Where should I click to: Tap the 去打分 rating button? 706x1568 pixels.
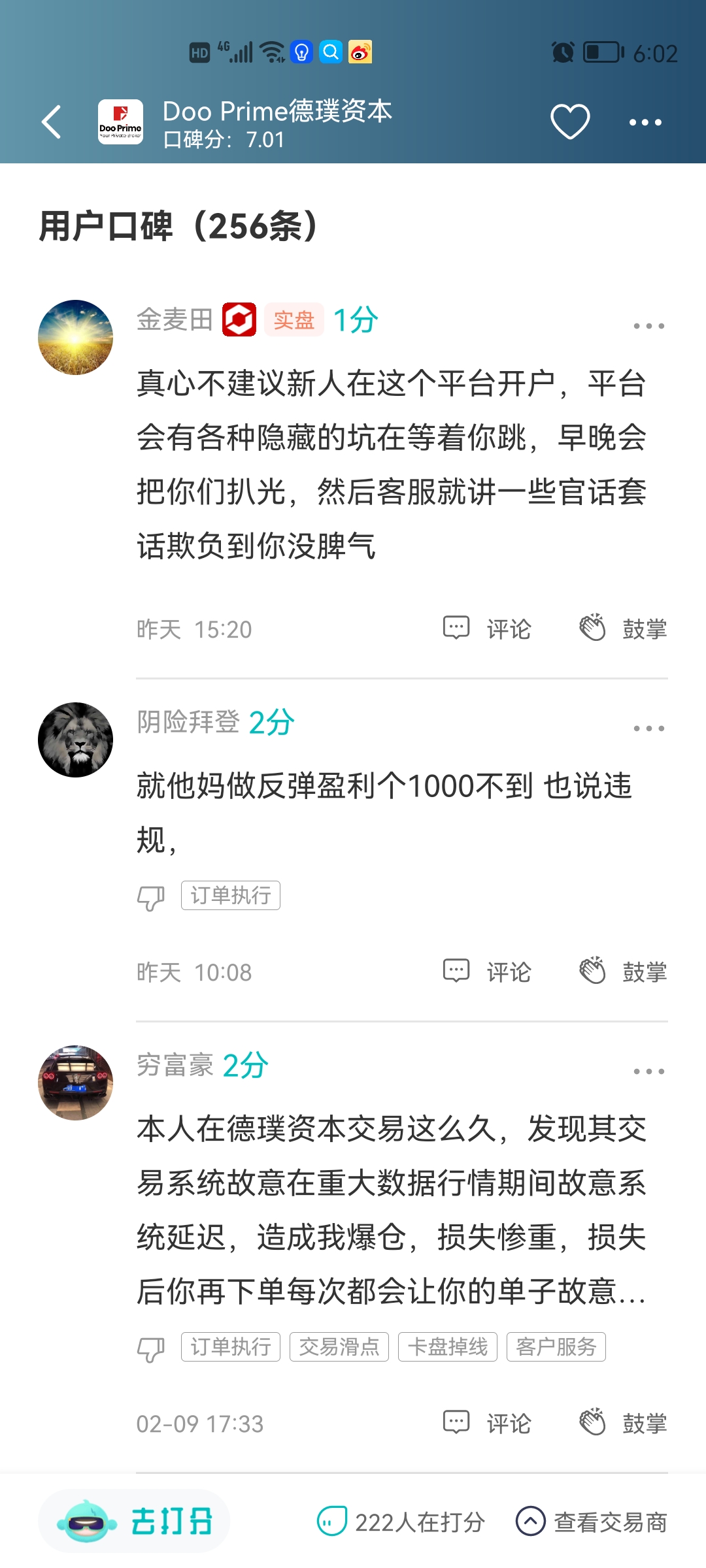coord(135,1521)
